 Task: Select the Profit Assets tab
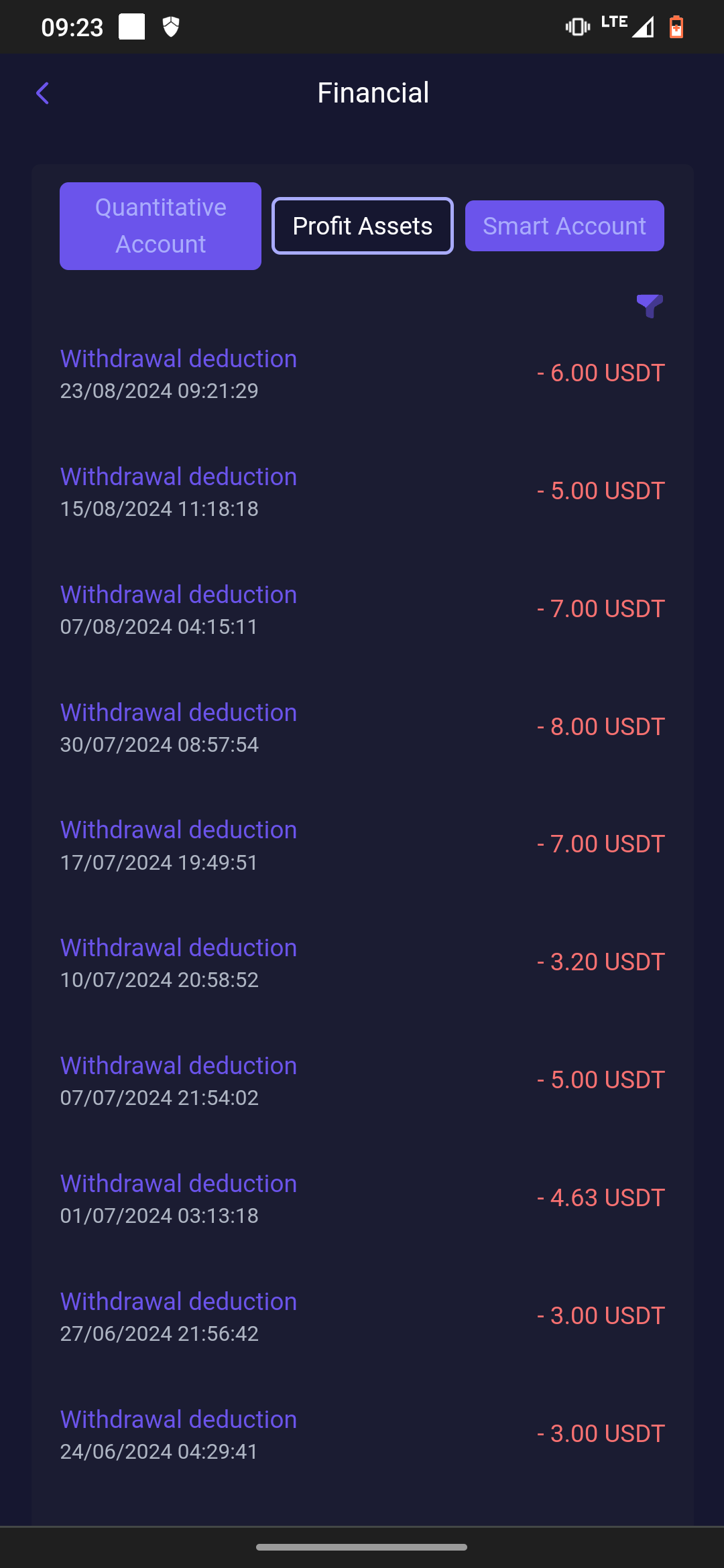tap(363, 226)
